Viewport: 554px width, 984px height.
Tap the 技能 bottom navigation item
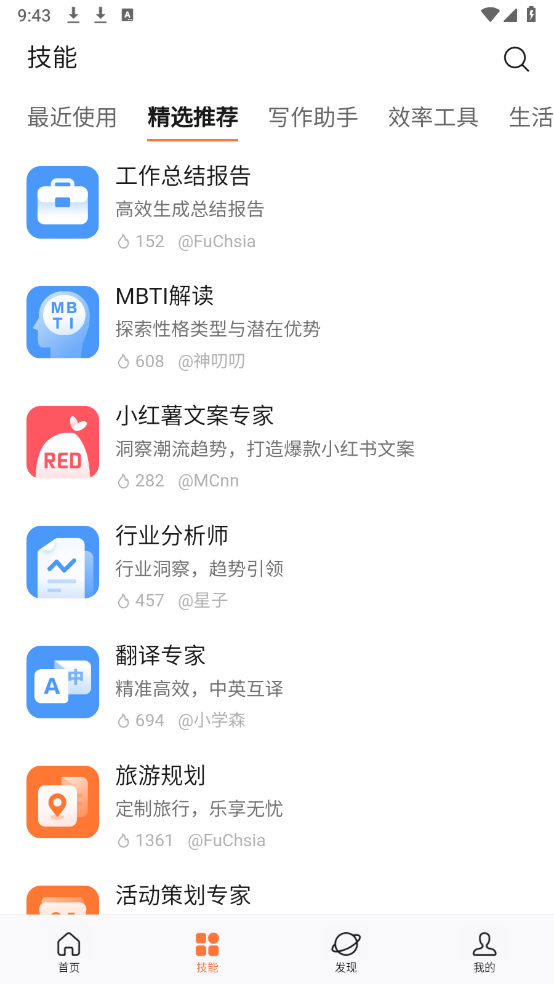point(208,951)
